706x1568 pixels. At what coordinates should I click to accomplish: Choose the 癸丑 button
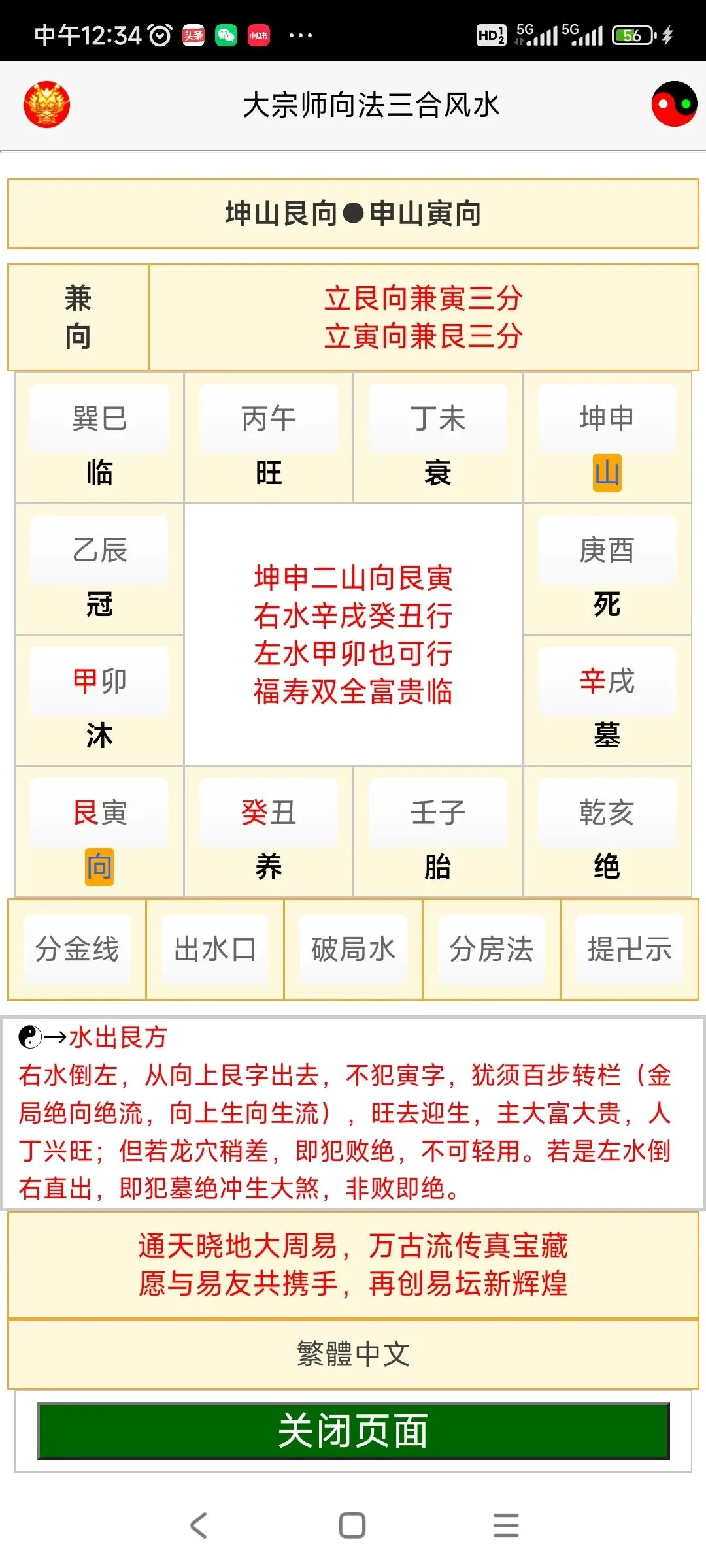[269, 813]
